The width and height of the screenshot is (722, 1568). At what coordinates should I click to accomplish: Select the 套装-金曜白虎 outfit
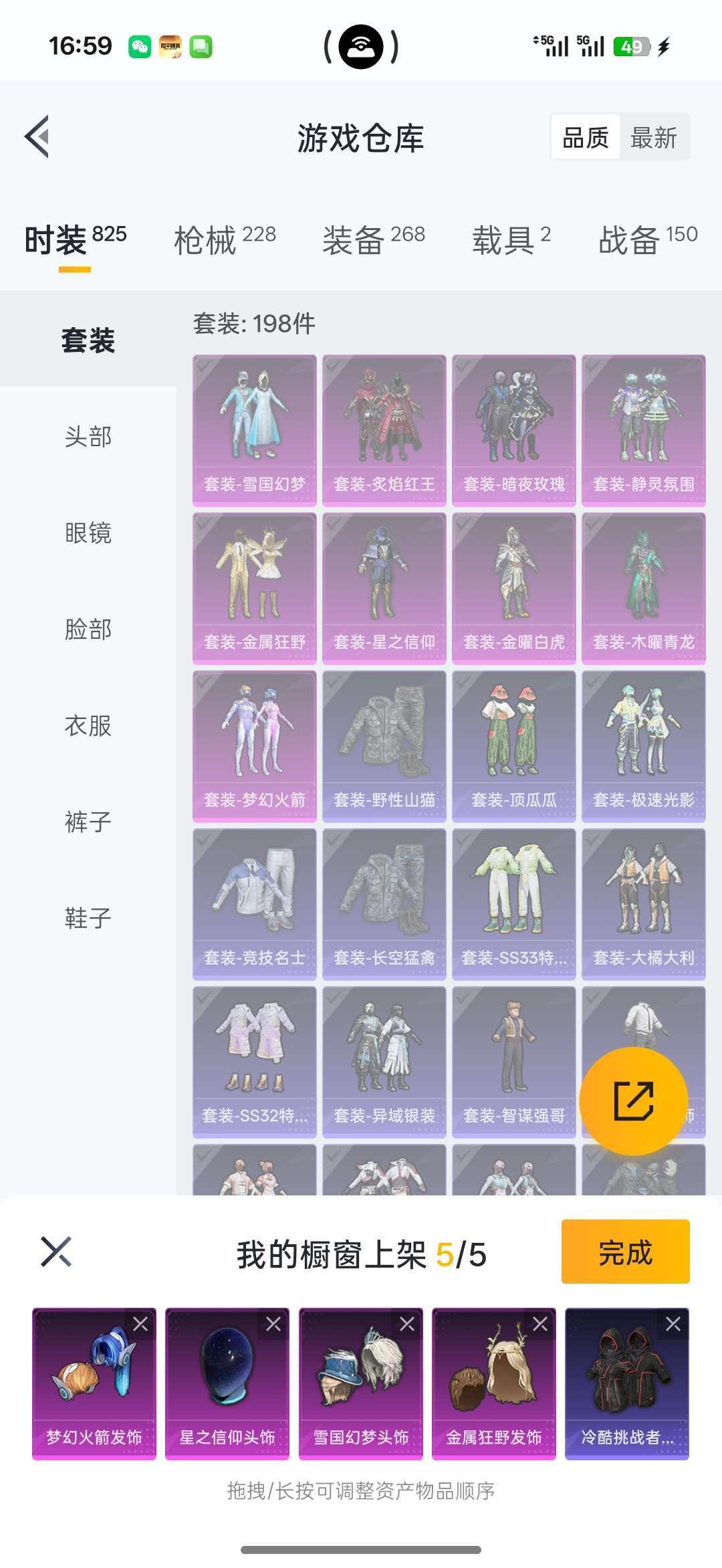coord(514,589)
